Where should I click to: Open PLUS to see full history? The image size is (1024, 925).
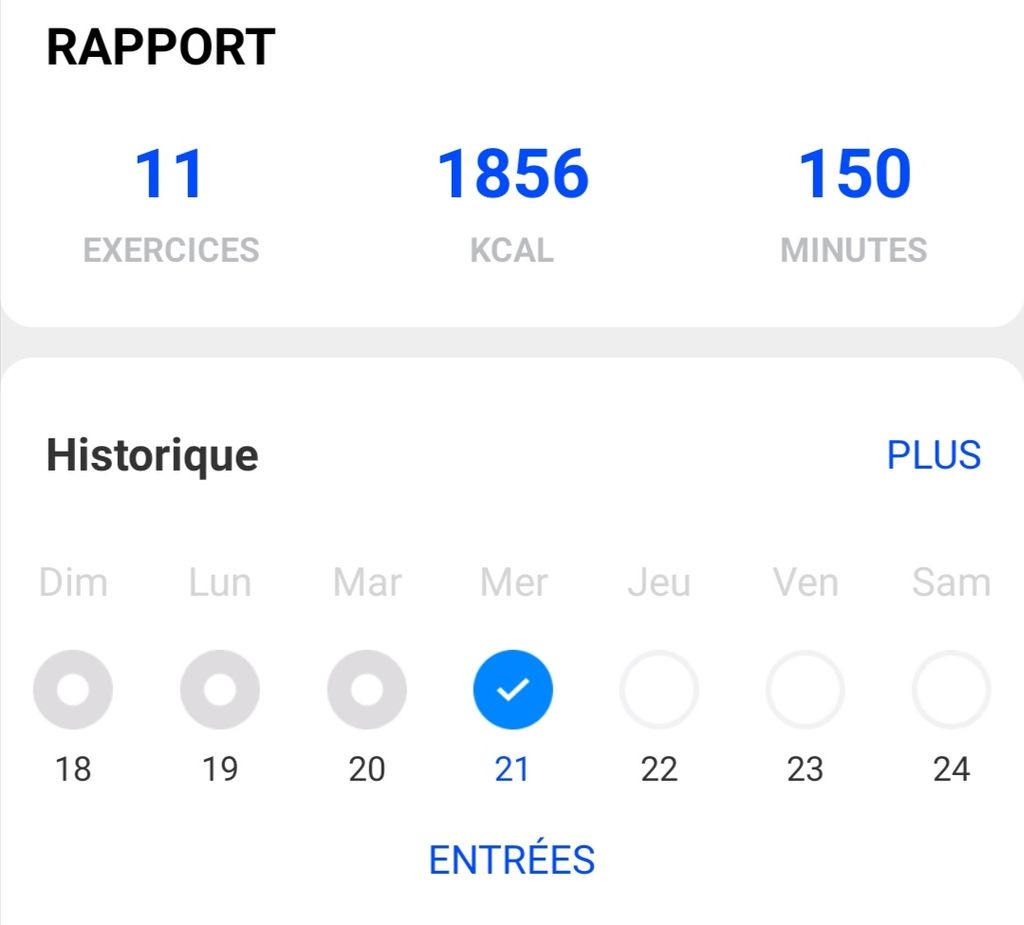point(933,455)
